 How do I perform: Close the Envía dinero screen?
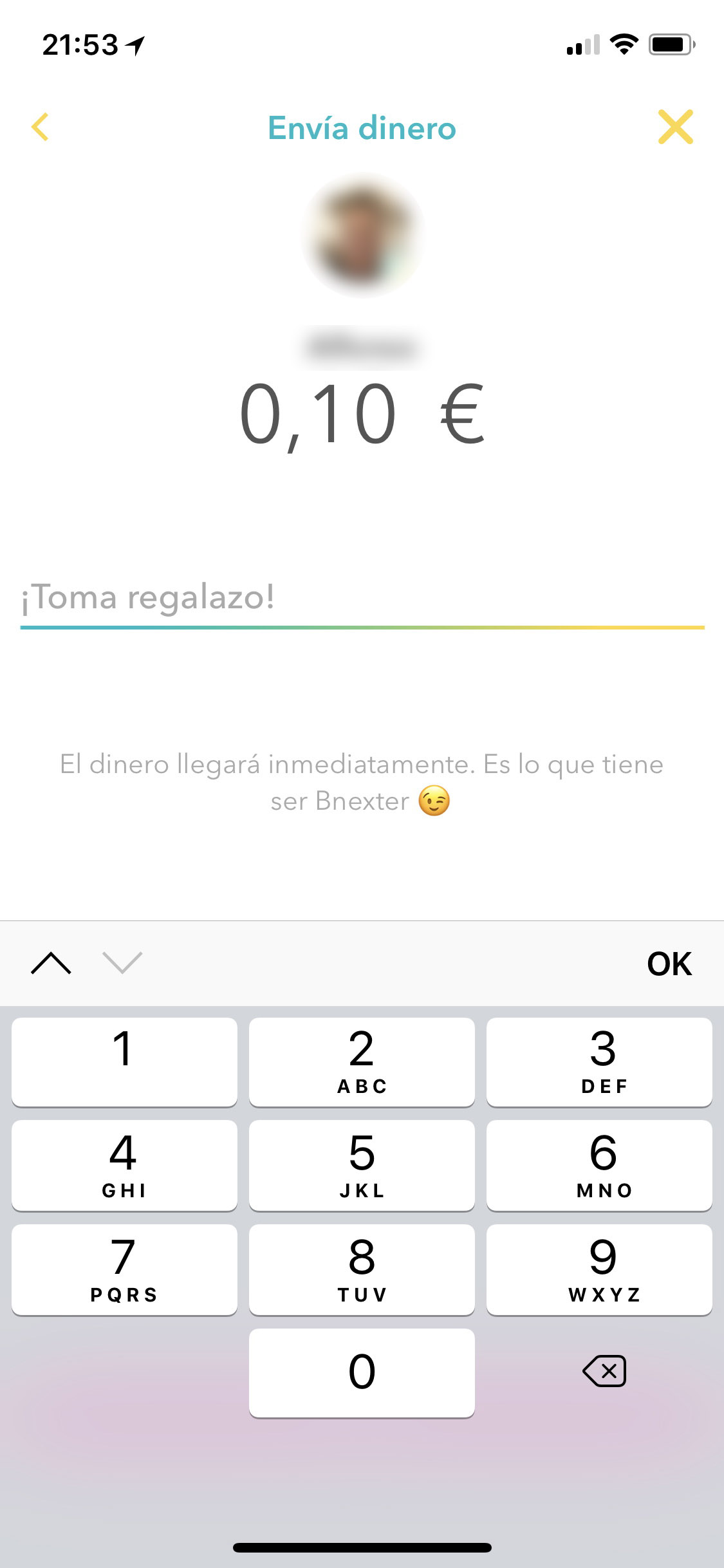675,127
